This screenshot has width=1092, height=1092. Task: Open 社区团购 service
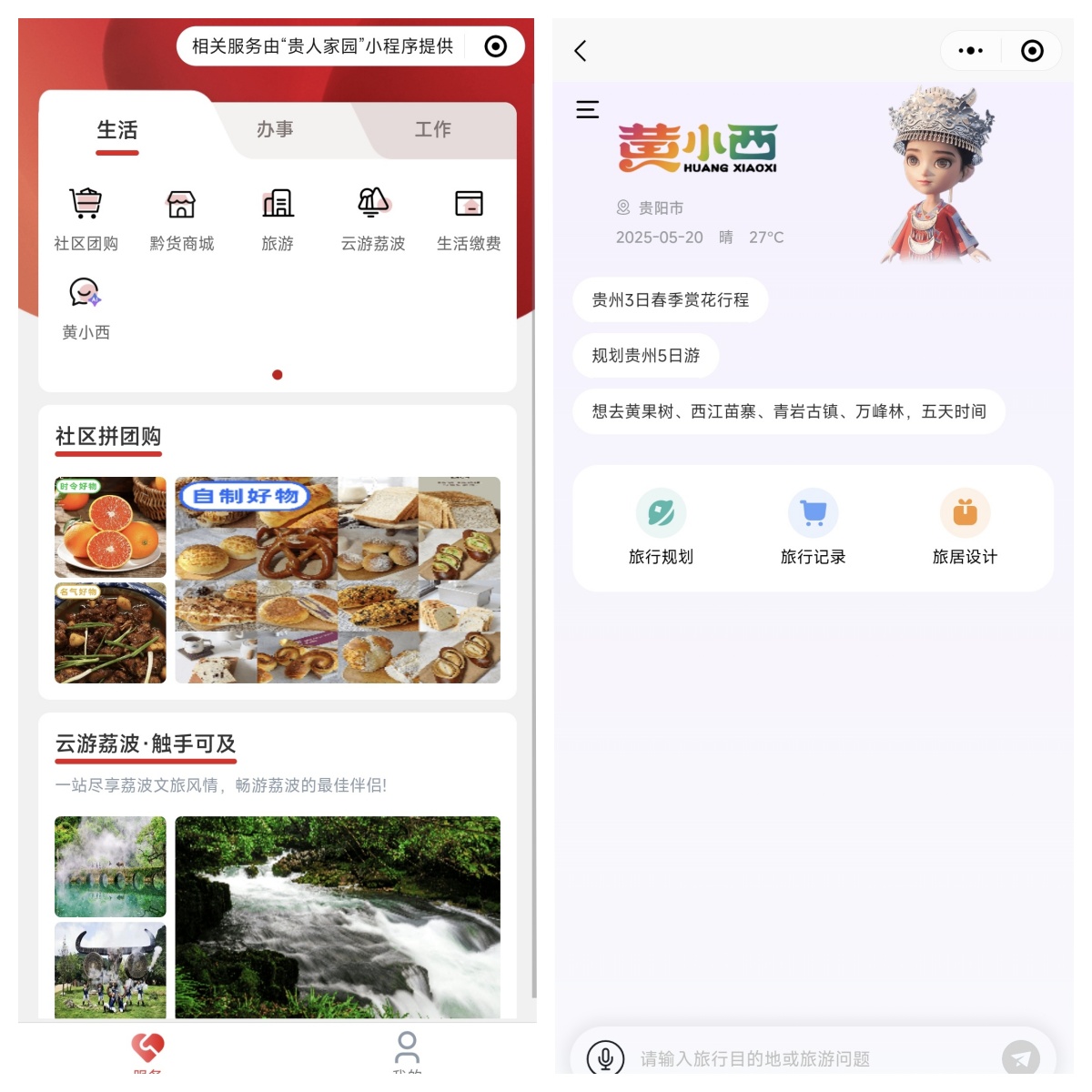[x=86, y=217]
